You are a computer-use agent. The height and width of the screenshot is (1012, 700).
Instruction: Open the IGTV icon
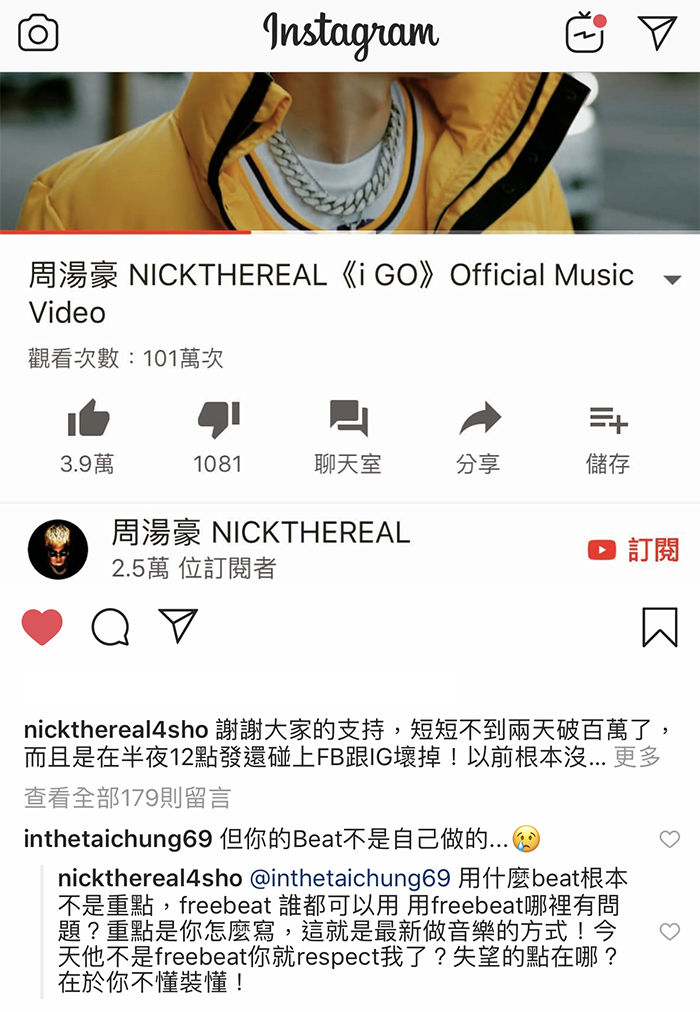pos(585,34)
